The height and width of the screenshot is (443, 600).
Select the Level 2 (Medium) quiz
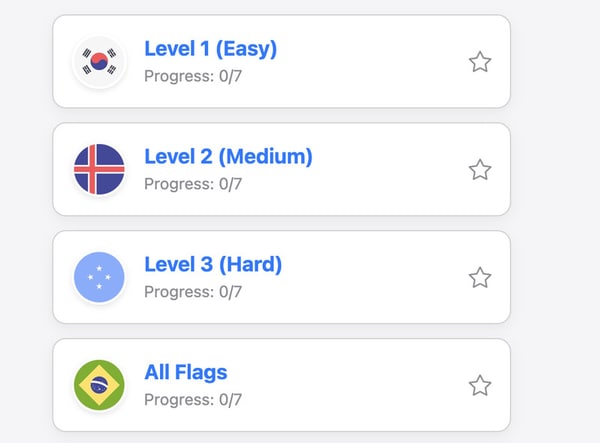tap(228, 157)
